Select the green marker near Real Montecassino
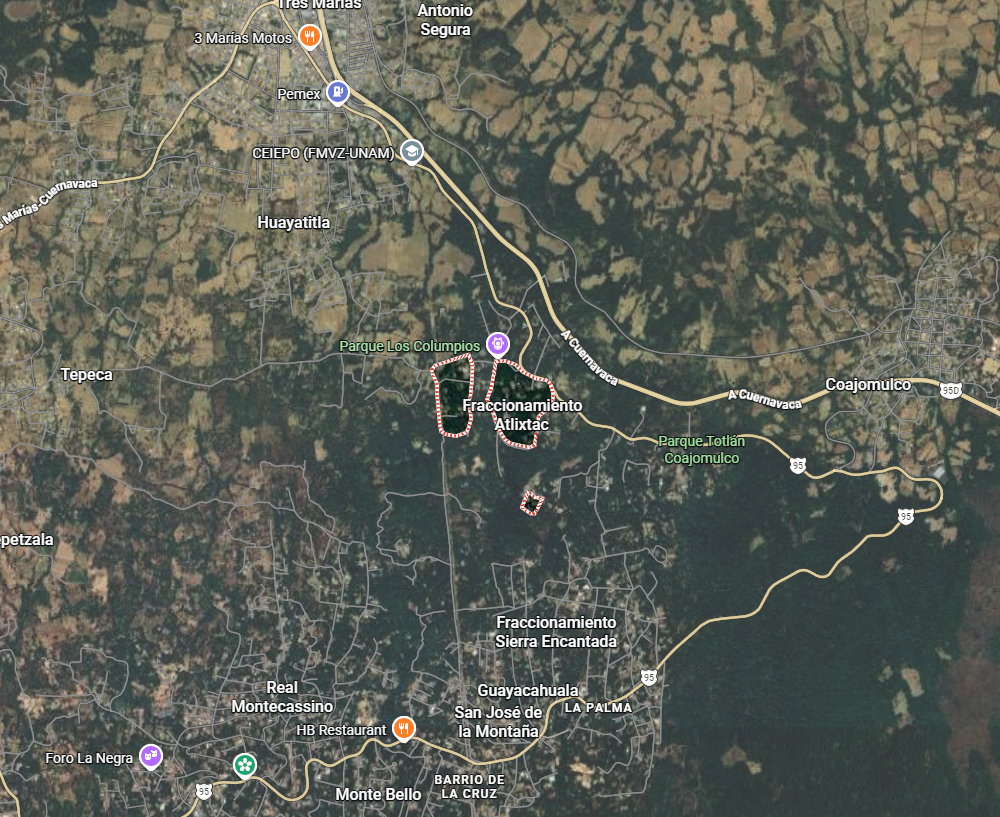This screenshot has height=817, width=1000. point(245,765)
